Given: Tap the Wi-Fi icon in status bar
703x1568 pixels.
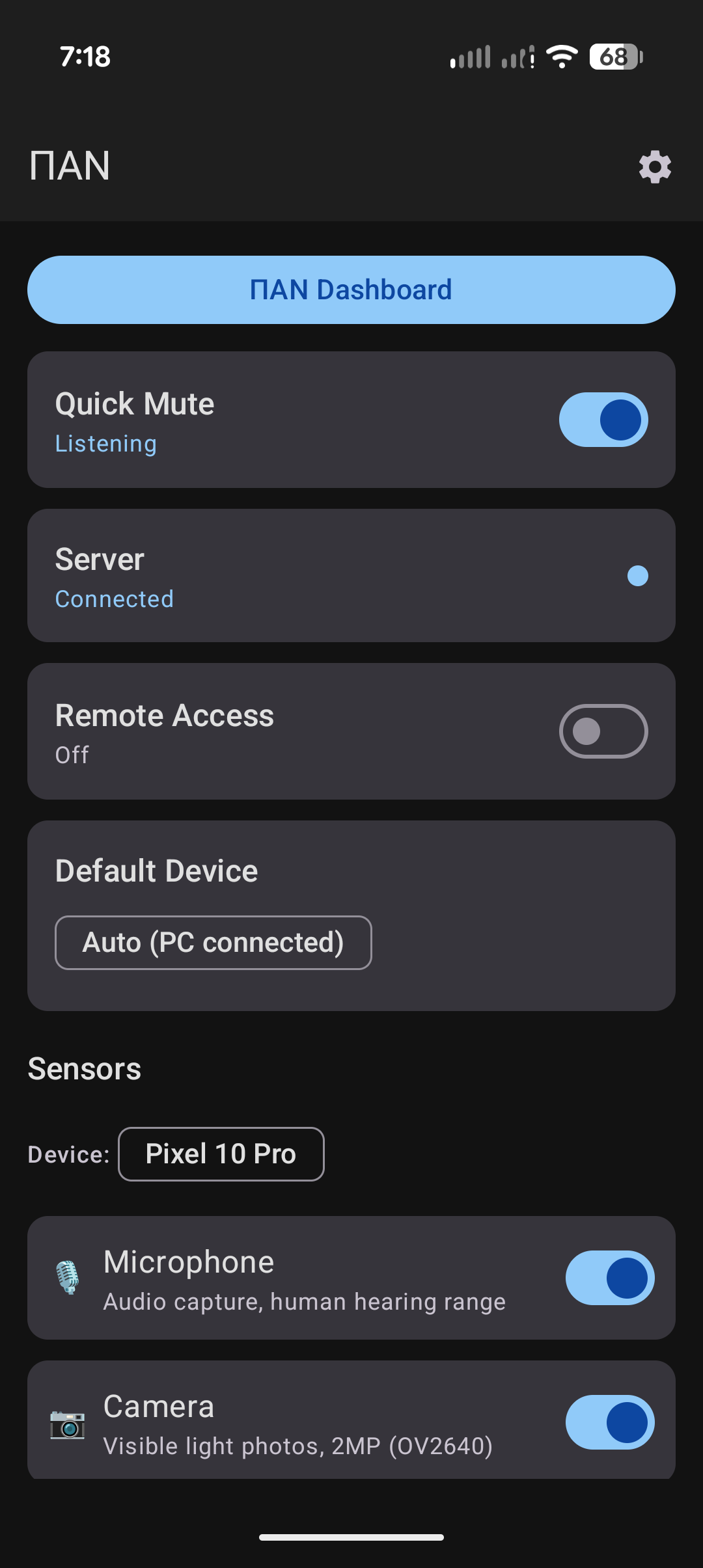Looking at the screenshot, I should (x=561, y=57).
